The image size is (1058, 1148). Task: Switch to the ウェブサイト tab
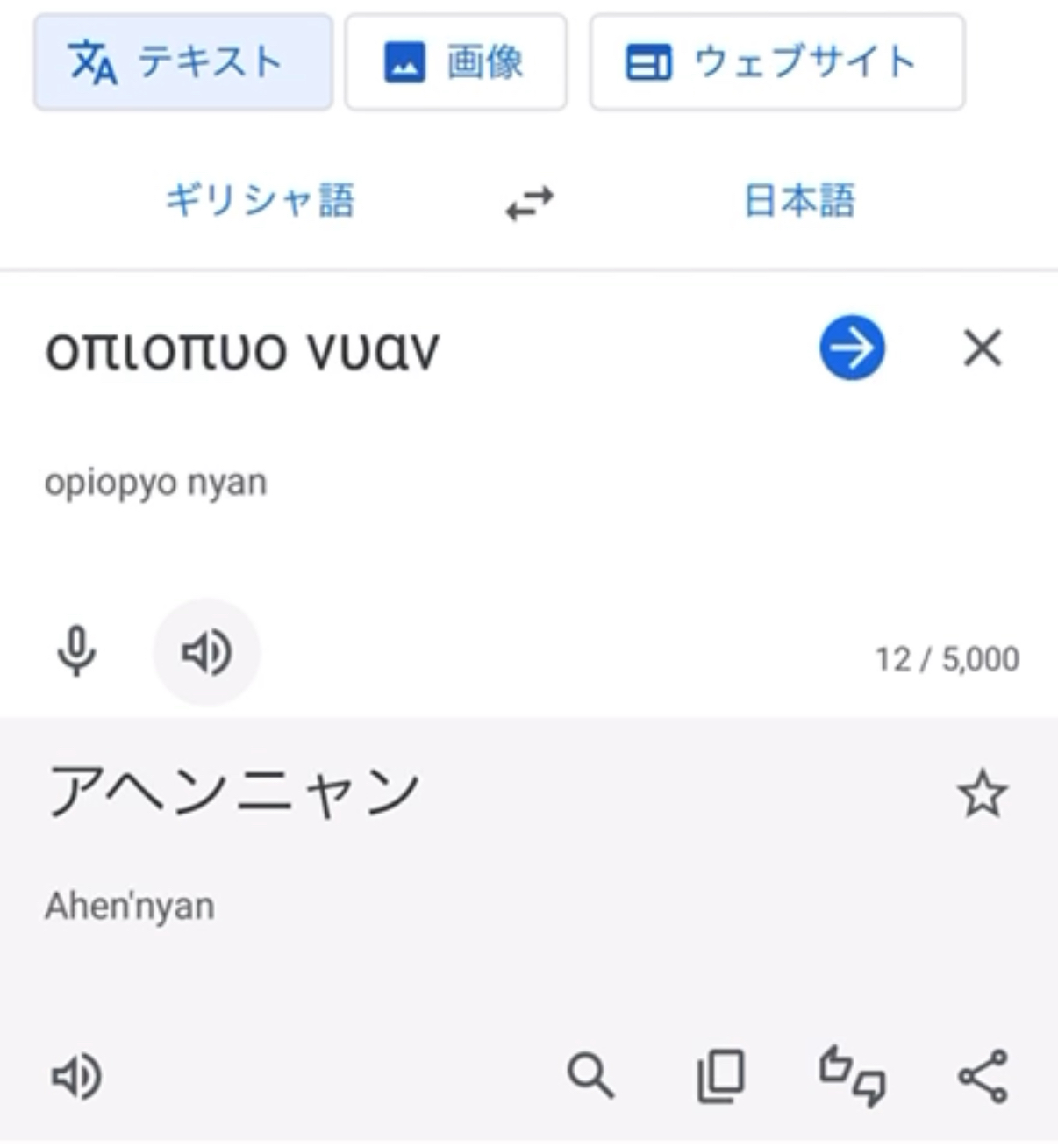coord(776,61)
